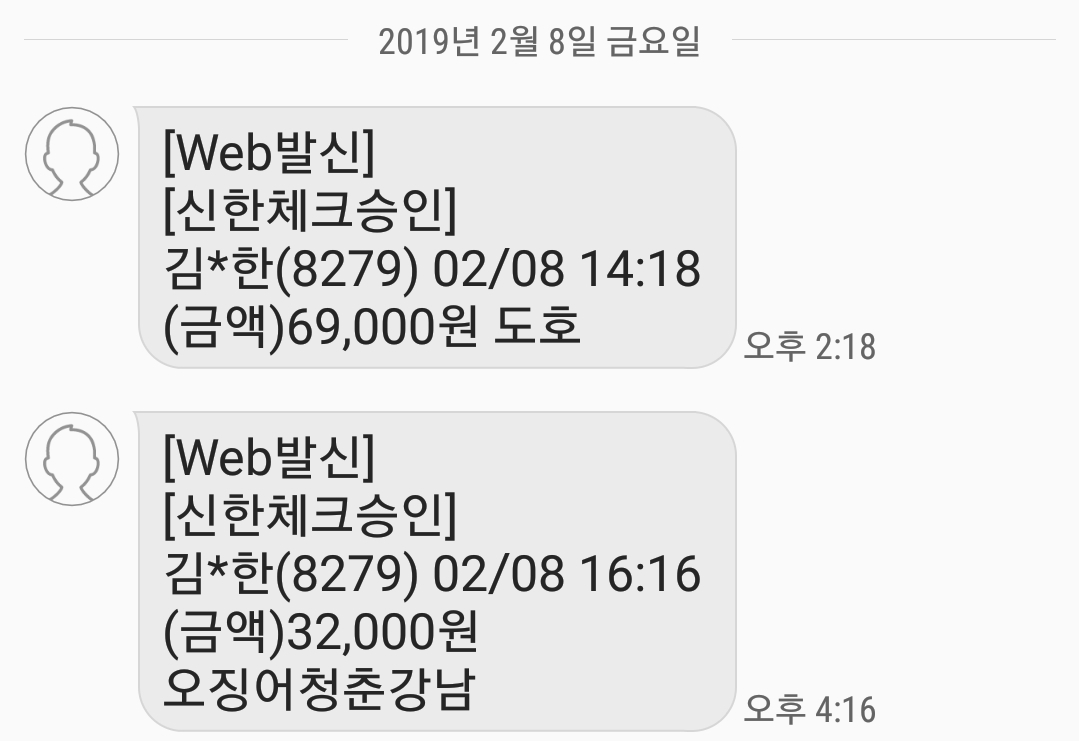Open sender avatar beside the 69,000원 도호 message
This screenshot has height=741, width=1079.
pos(72,155)
